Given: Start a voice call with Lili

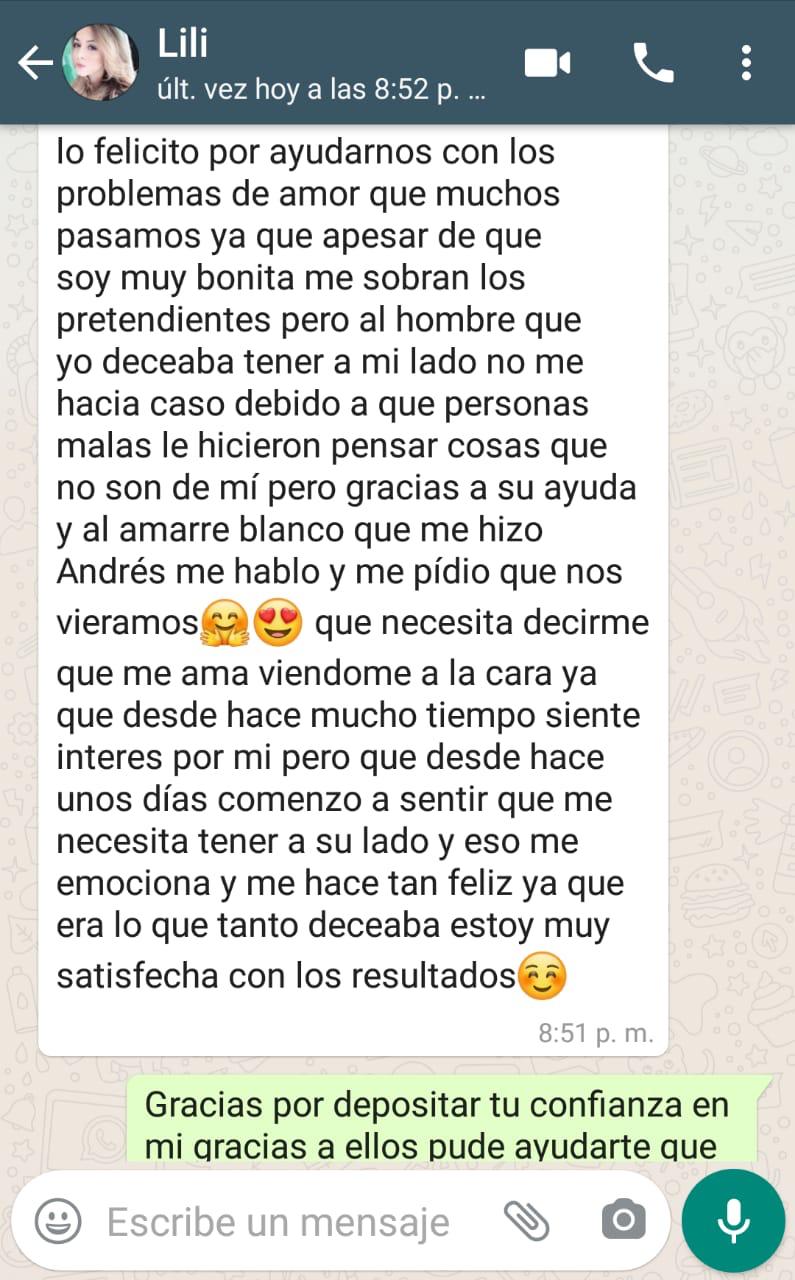Looking at the screenshot, I should point(653,63).
